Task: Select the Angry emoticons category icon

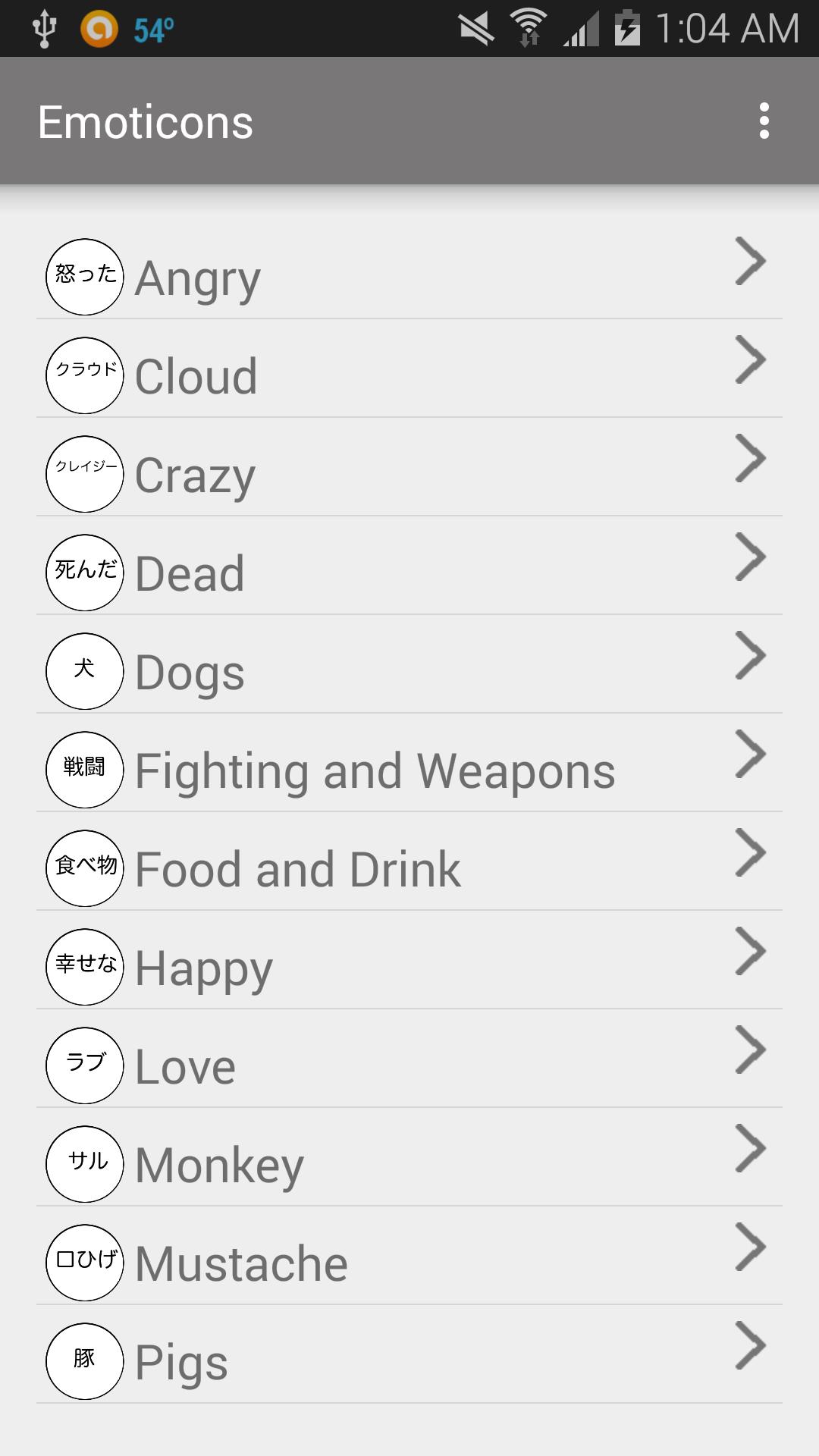Action: 84,276
